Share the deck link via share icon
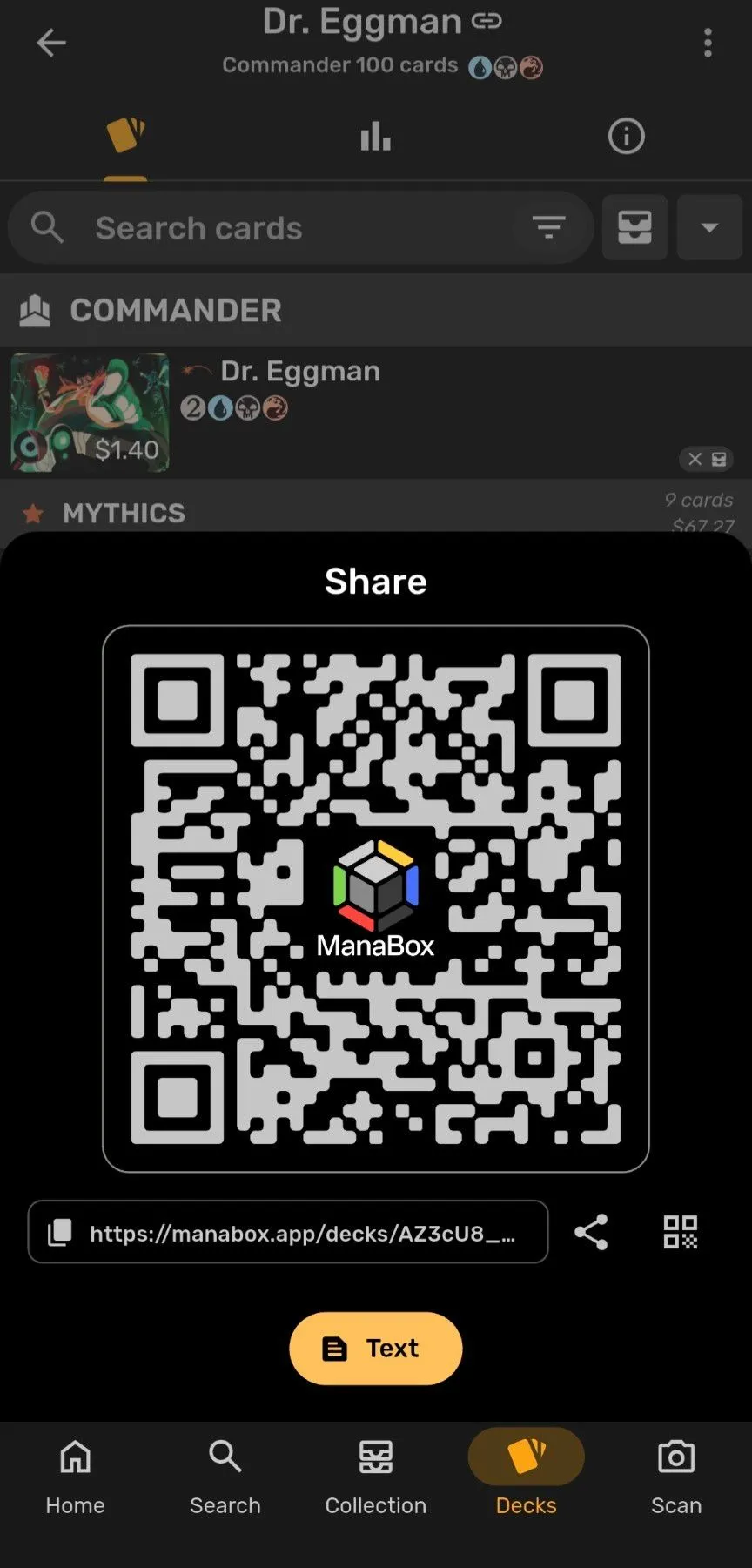The image size is (752, 1568). click(591, 1232)
